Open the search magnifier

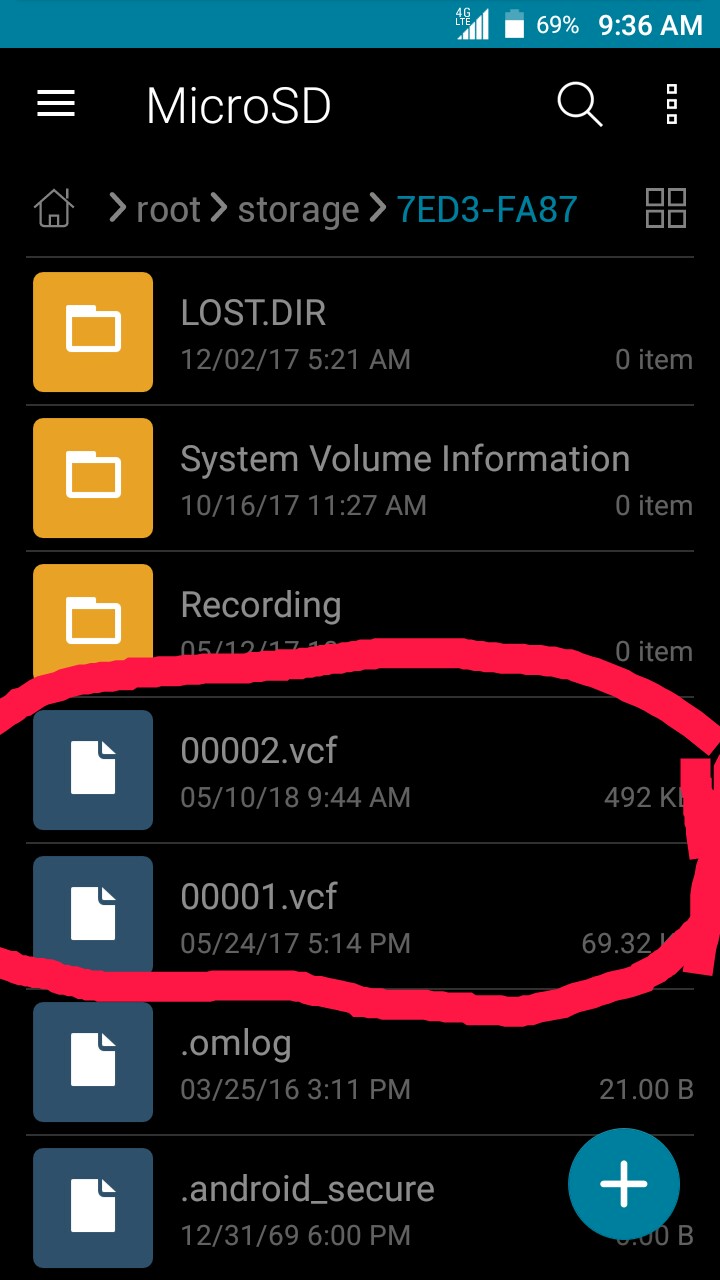pos(579,104)
